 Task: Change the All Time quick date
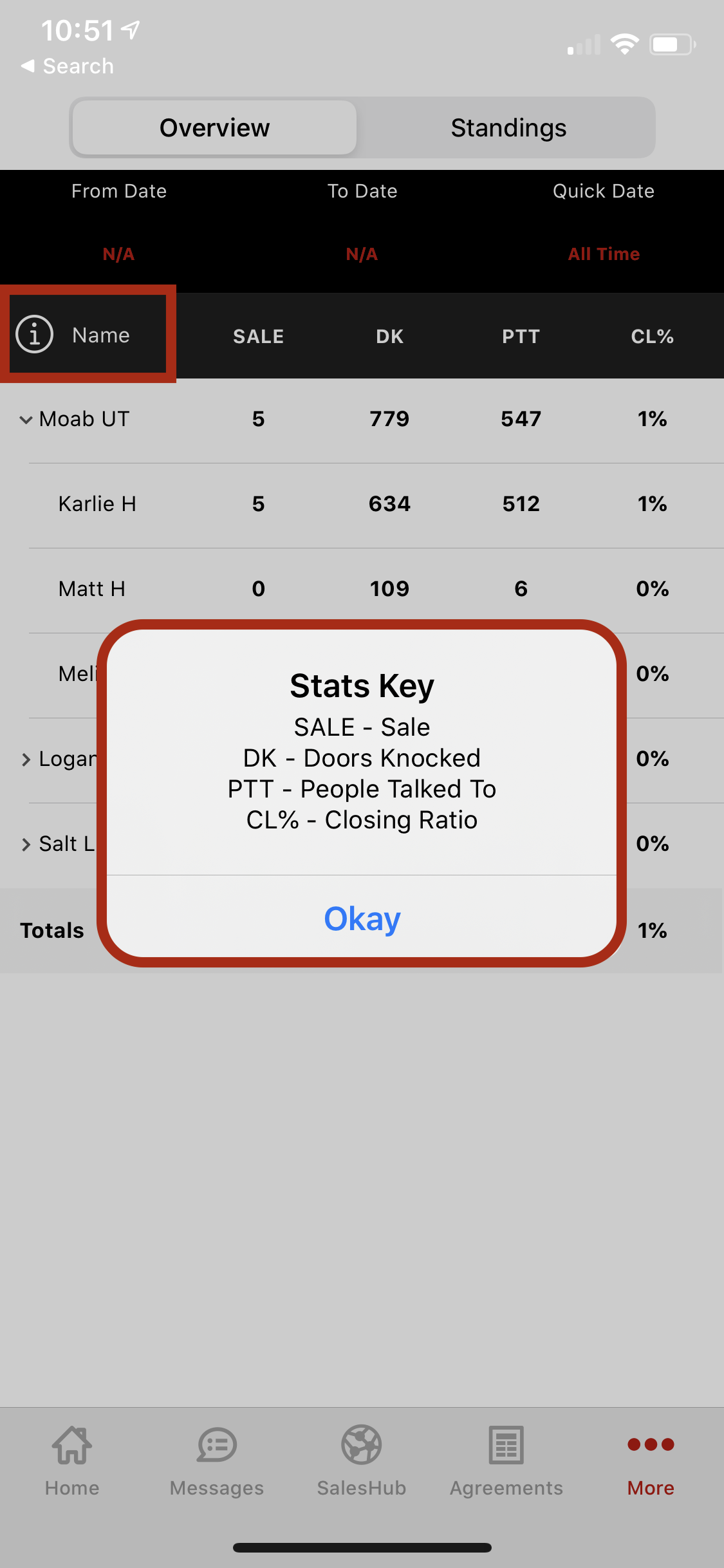[x=603, y=254]
